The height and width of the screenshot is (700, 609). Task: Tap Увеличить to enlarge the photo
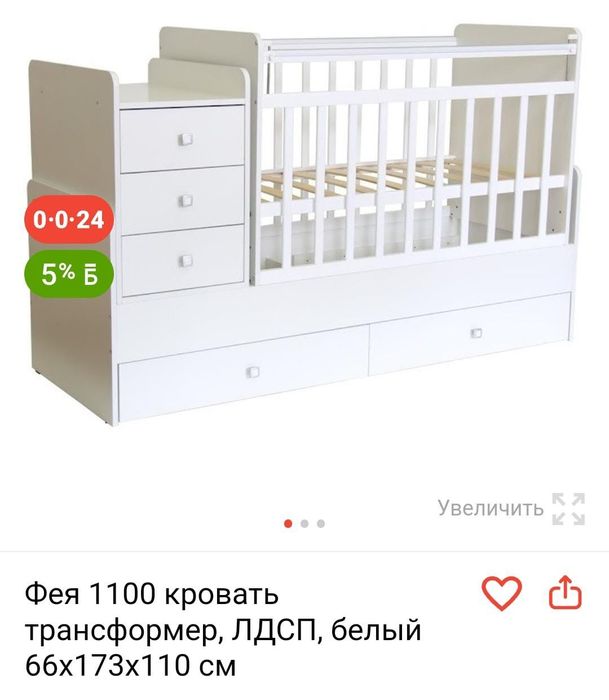(x=511, y=508)
